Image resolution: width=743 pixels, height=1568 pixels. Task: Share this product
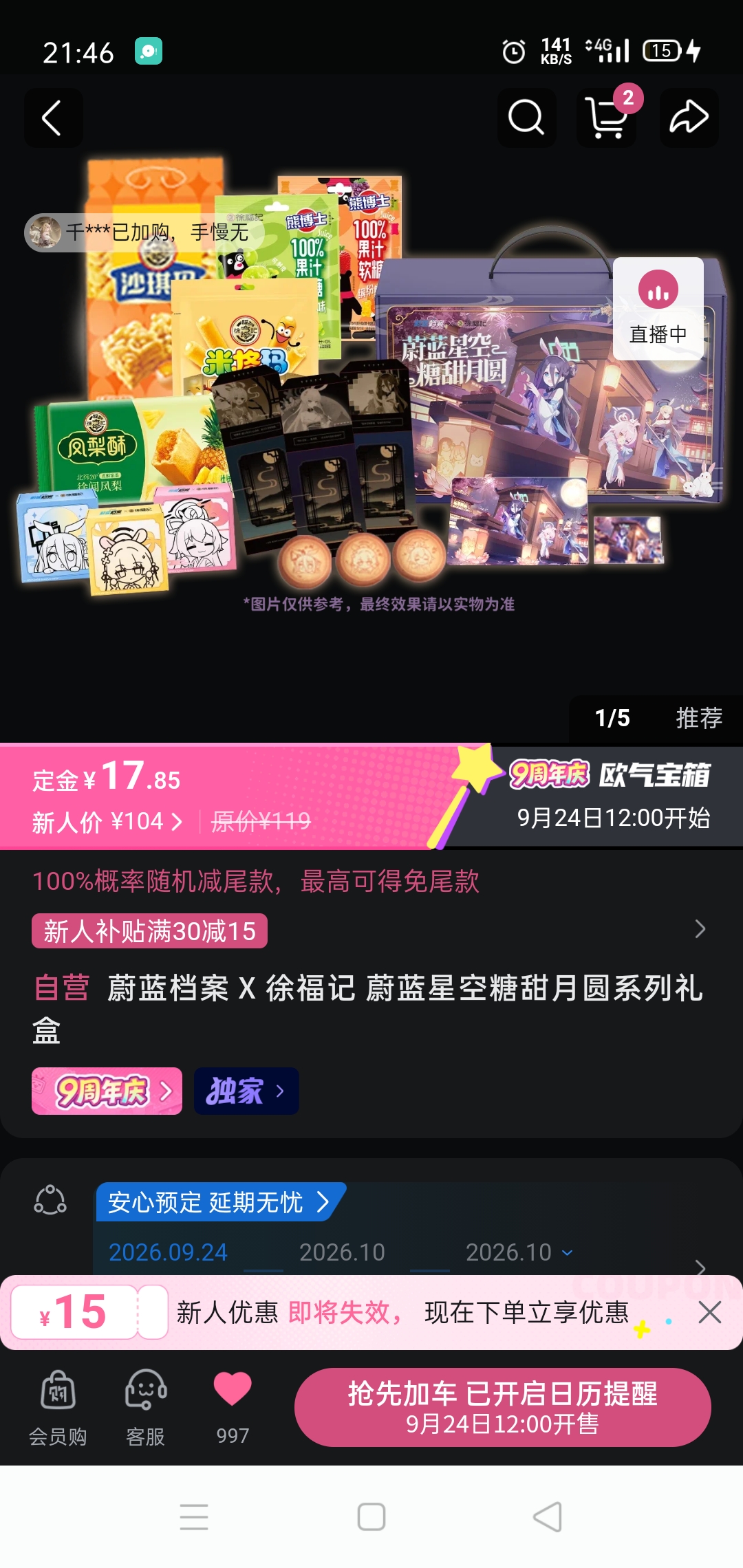tap(689, 118)
